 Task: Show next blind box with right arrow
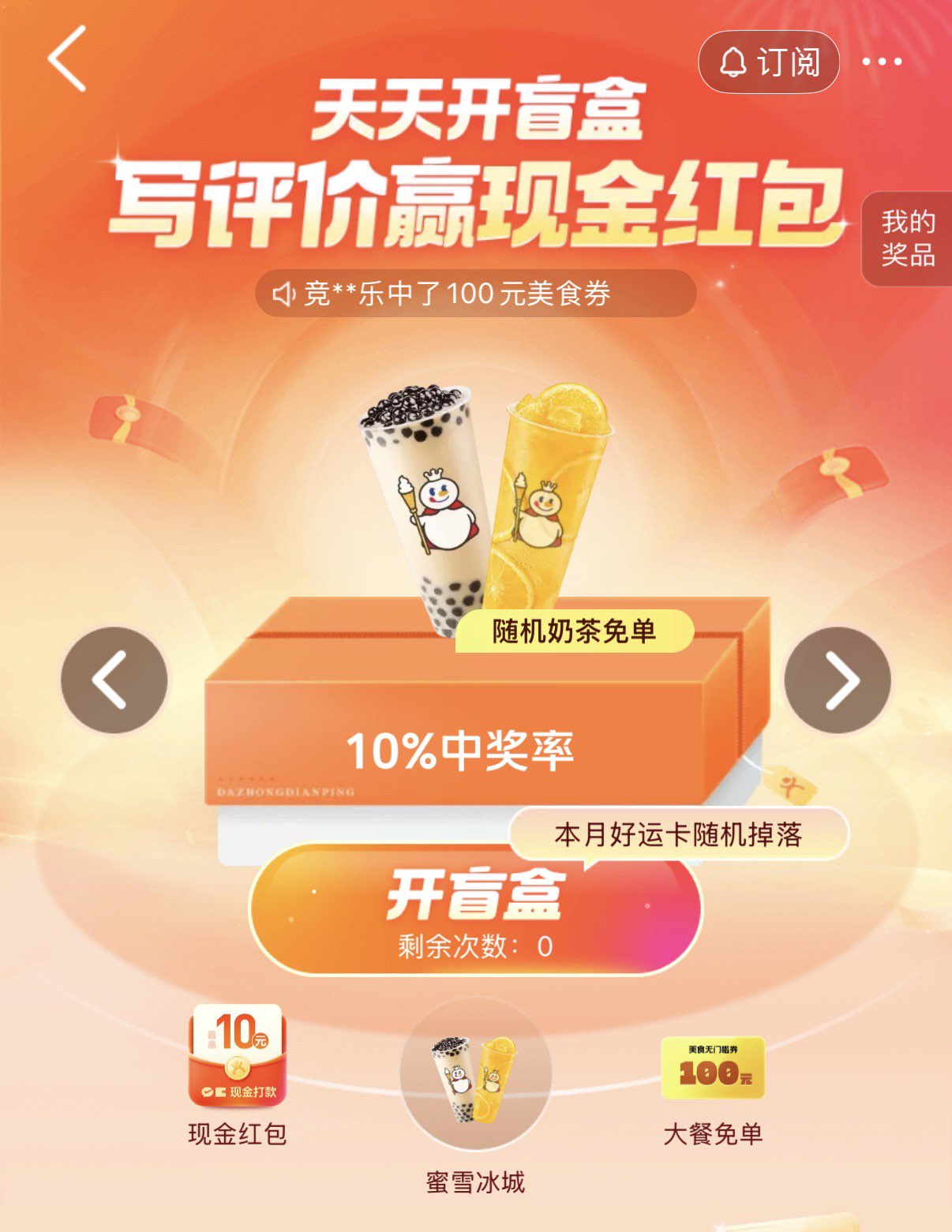tap(838, 680)
